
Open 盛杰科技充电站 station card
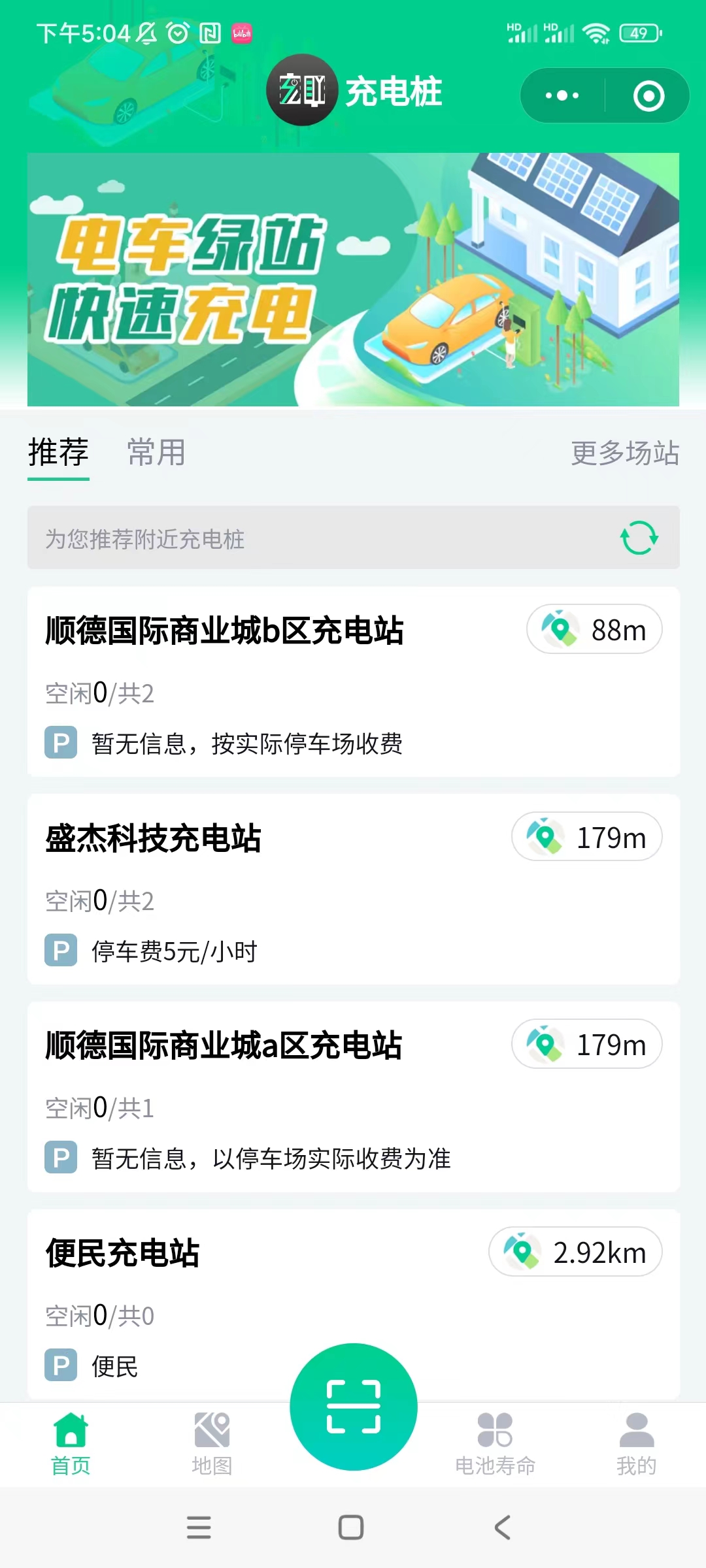coord(353,889)
